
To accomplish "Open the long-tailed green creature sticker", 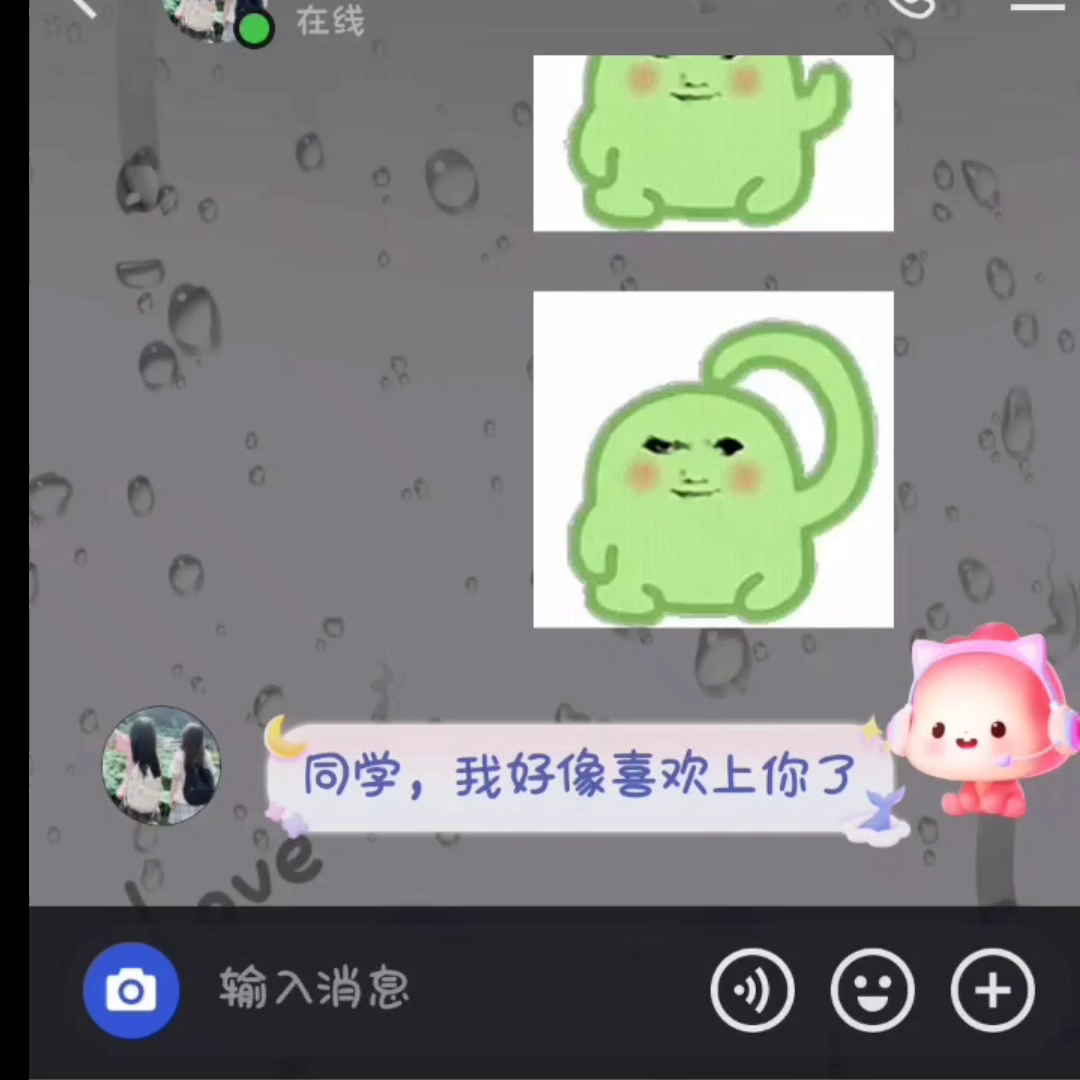I will click(x=713, y=460).
